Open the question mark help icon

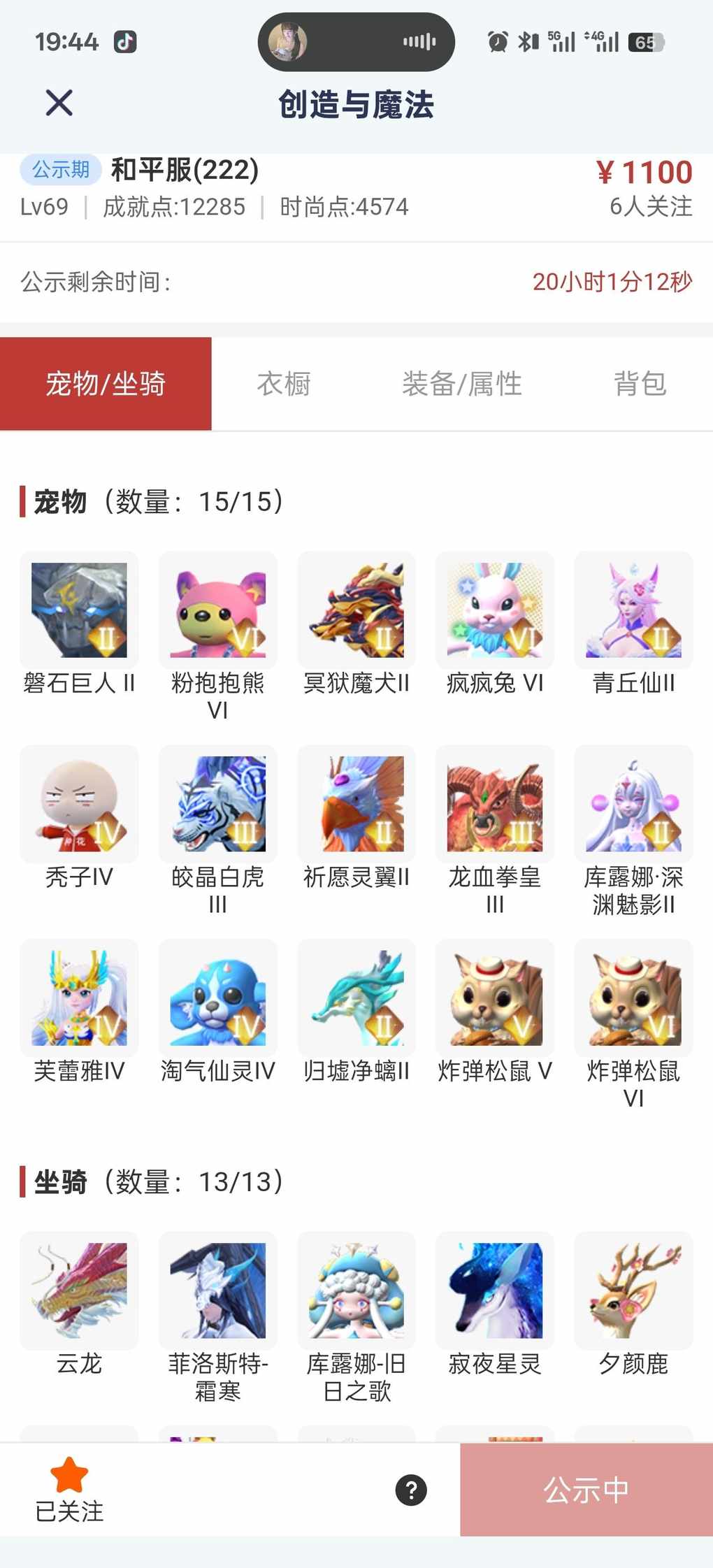click(411, 1490)
